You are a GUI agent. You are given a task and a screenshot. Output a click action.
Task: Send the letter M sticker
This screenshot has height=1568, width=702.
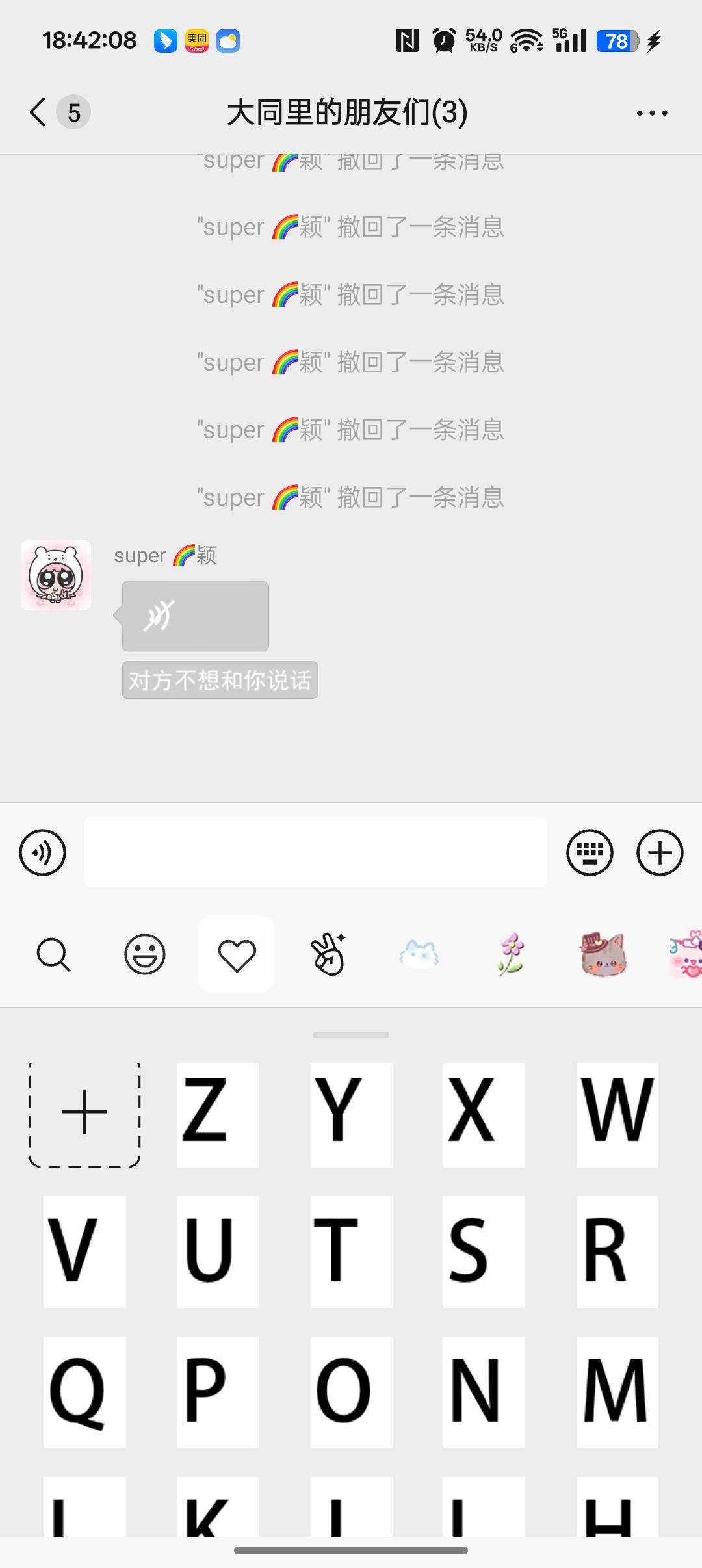[x=617, y=1392]
